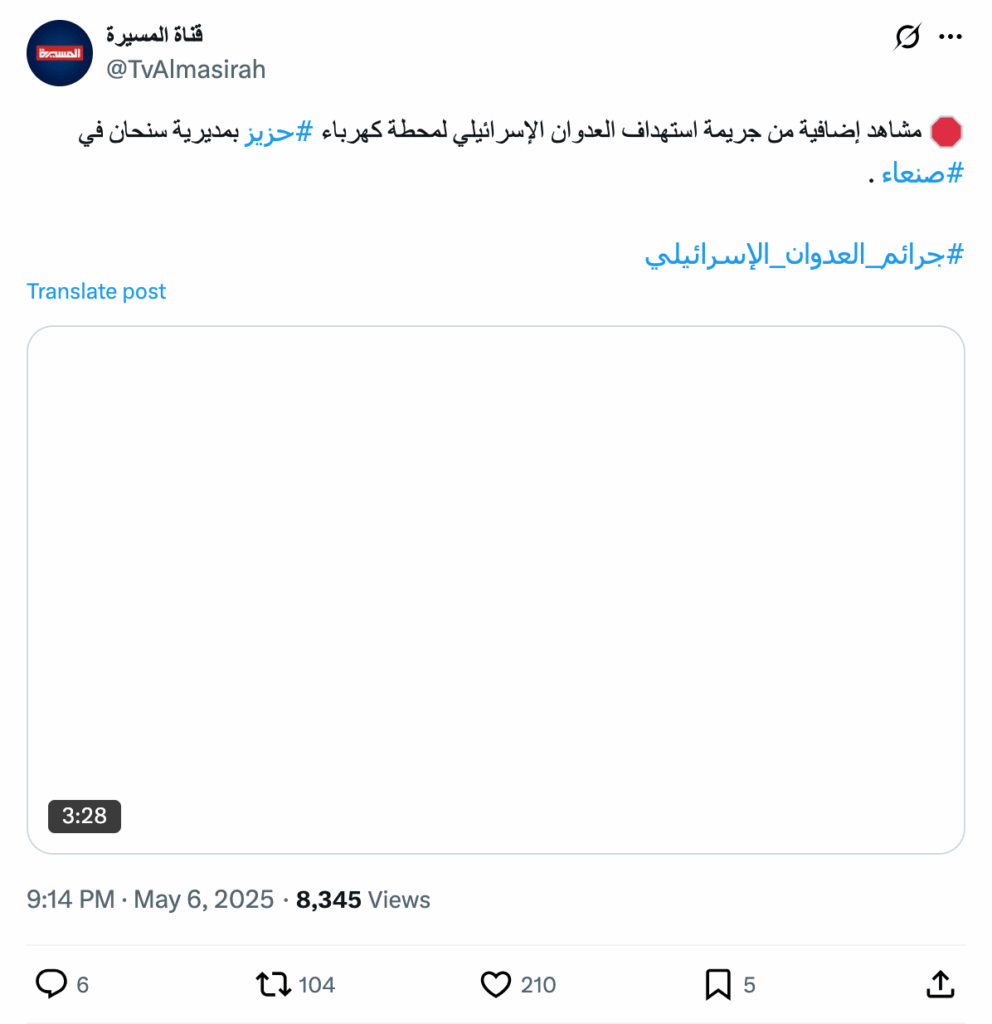Open the @TvAlmasirah account handle
The width and height of the screenshot is (992, 1024).
pyautogui.click(x=186, y=70)
